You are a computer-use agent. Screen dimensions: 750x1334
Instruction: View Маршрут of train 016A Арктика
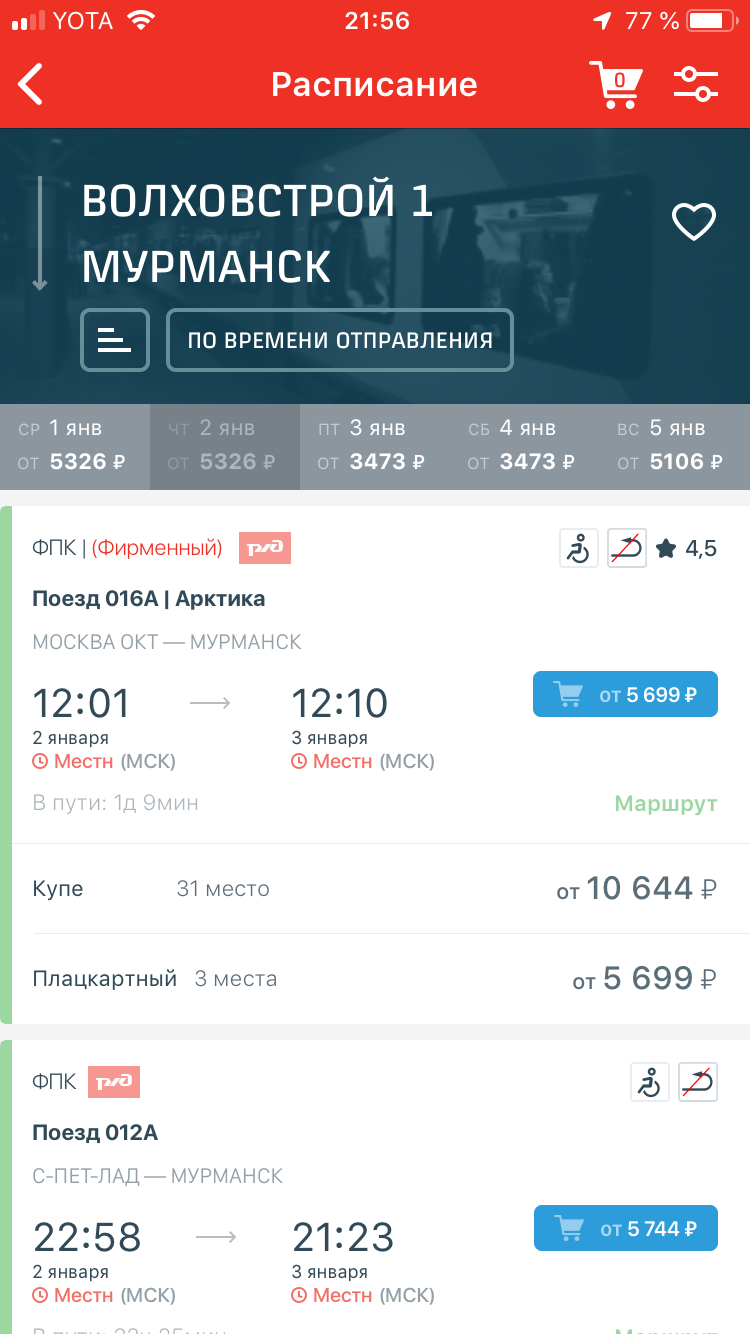[x=665, y=803]
